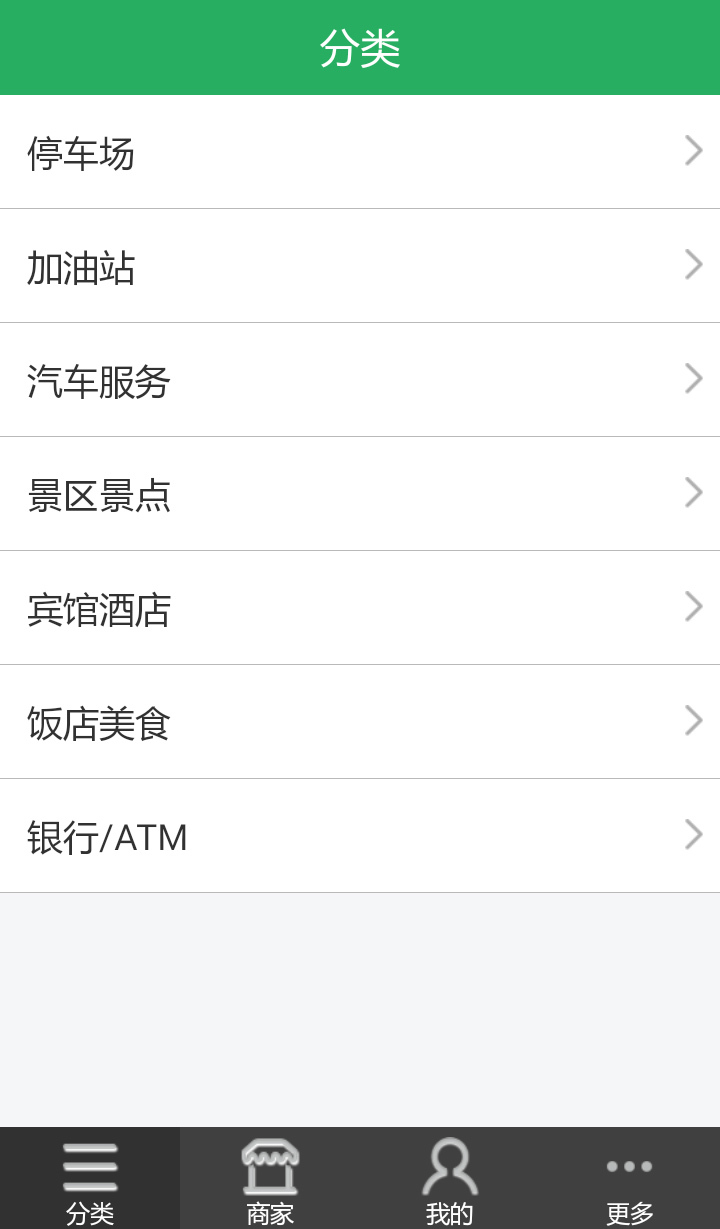Go to the 我的 tab
This screenshot has width=720, height=1229.
pos(450,1180)
